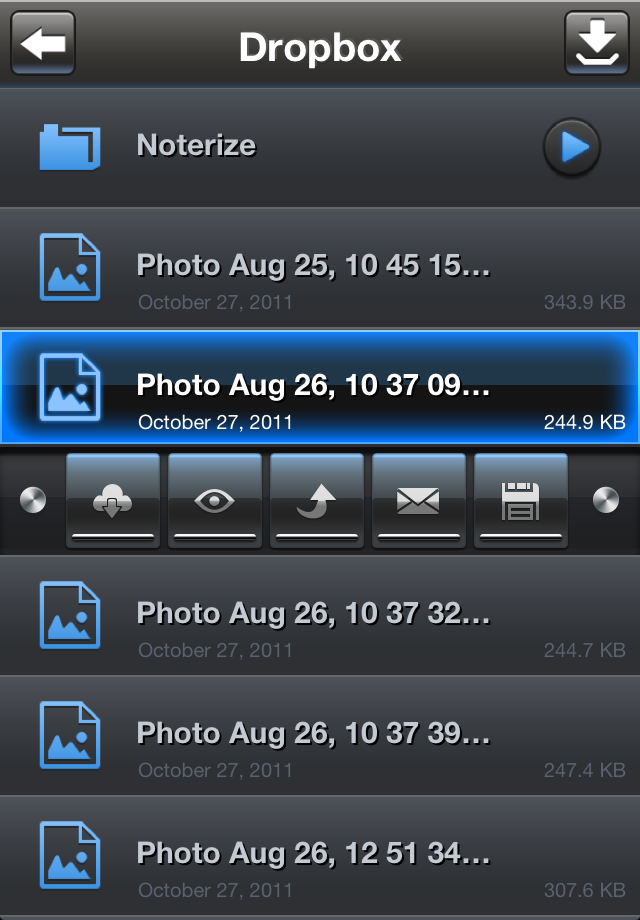Select Photo Aug 26, 12 51 34

click(313, 856)
